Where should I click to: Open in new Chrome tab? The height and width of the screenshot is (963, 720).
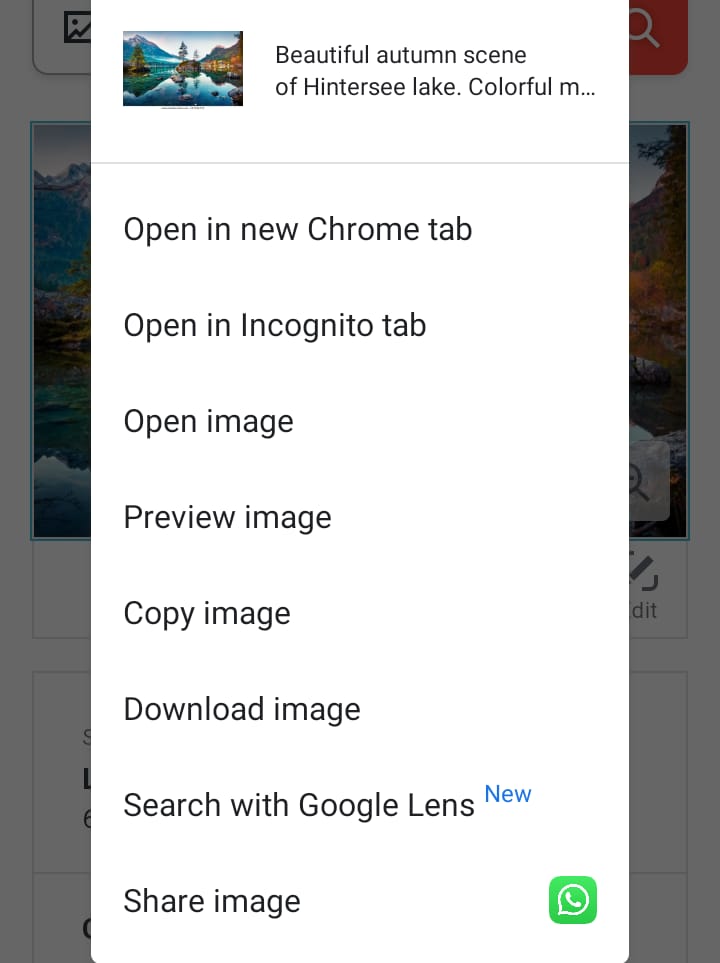point(297,229)
